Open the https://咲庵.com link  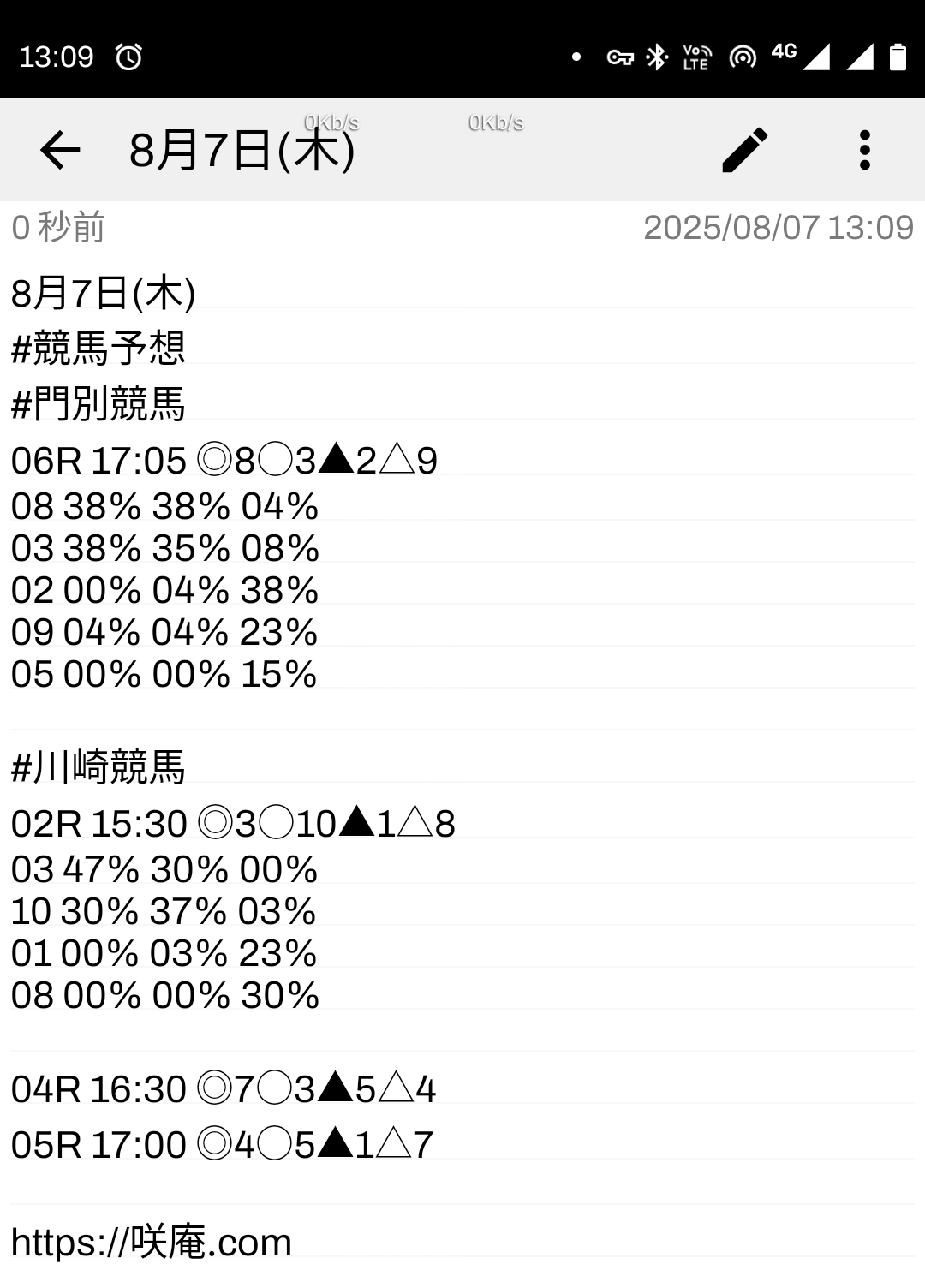point(152,1242)
